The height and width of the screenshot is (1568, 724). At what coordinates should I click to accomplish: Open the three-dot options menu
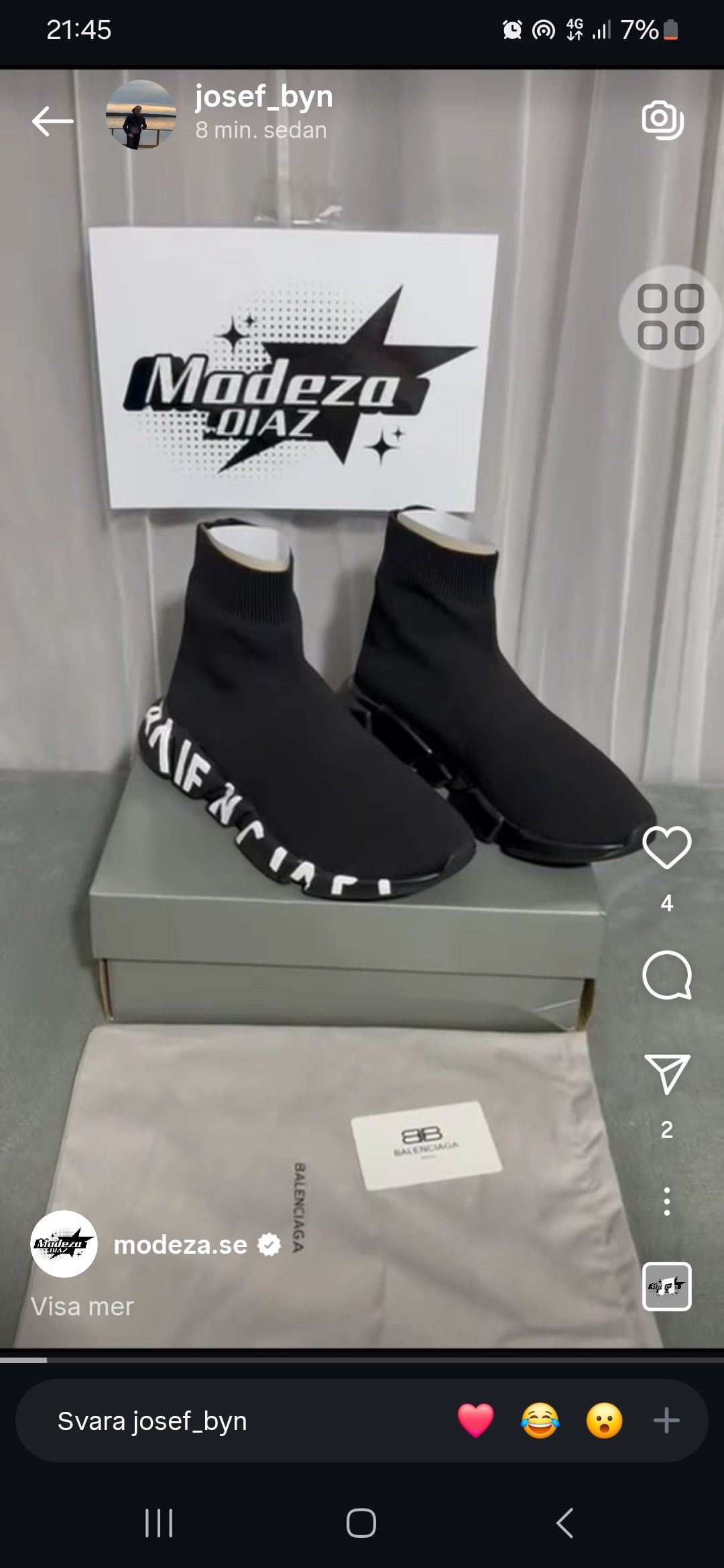[x=666, y=1201]
